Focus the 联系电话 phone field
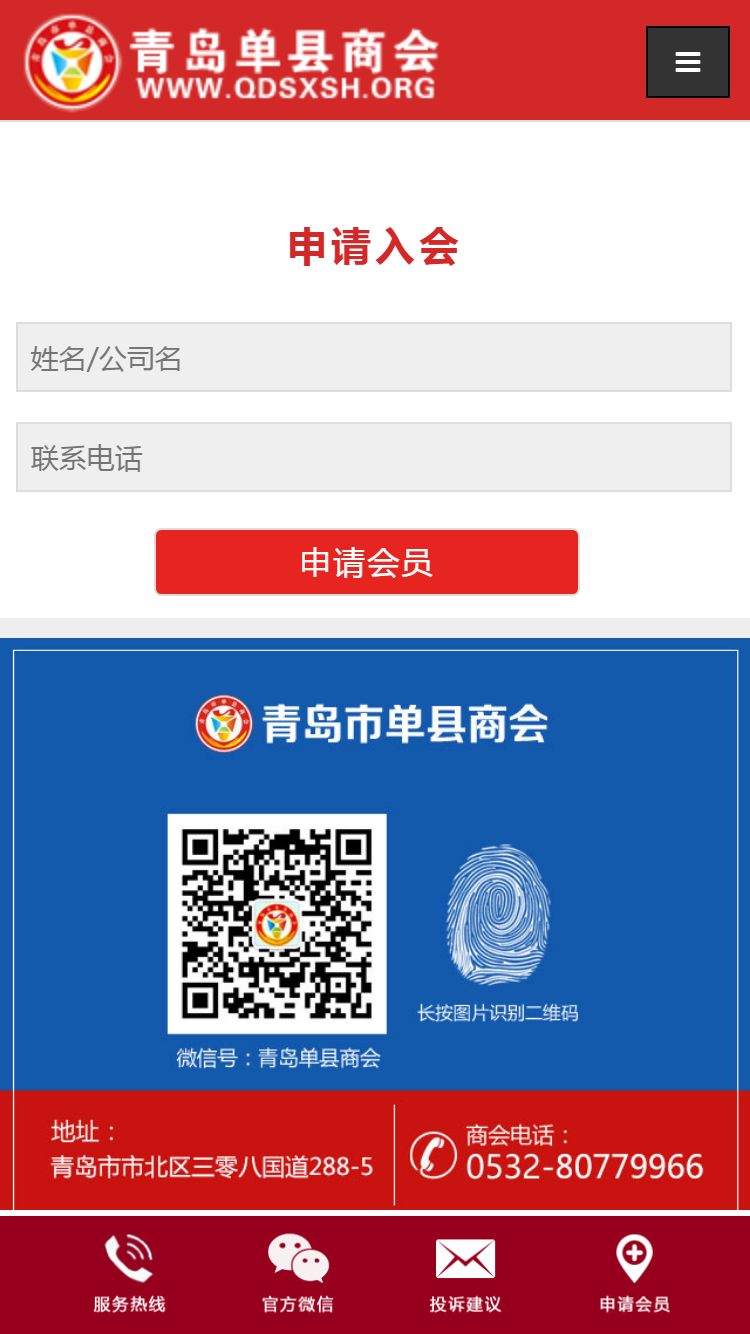 tap(373, 457)
